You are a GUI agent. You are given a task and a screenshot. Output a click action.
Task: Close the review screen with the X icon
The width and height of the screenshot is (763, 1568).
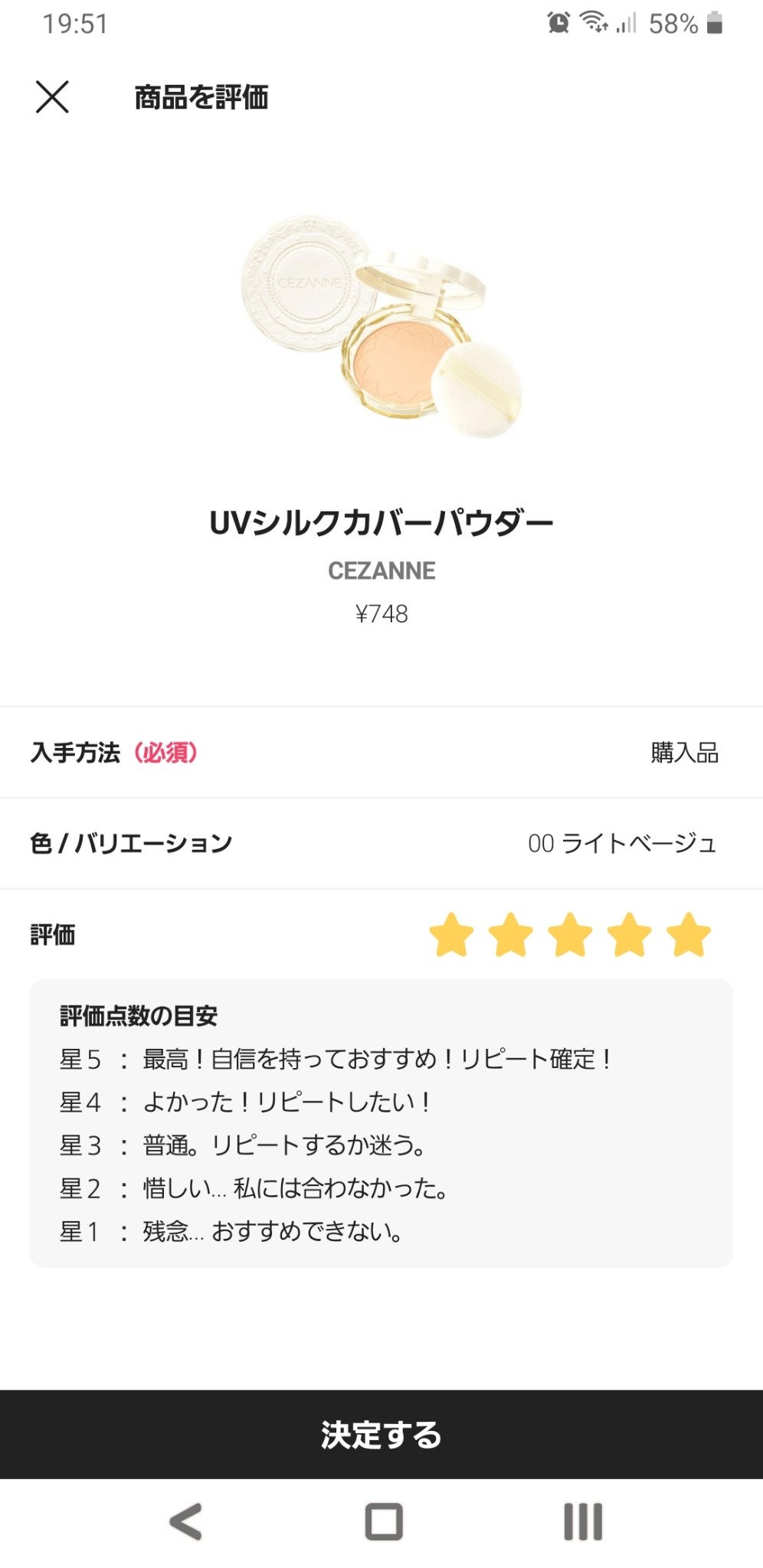(52, 98)
